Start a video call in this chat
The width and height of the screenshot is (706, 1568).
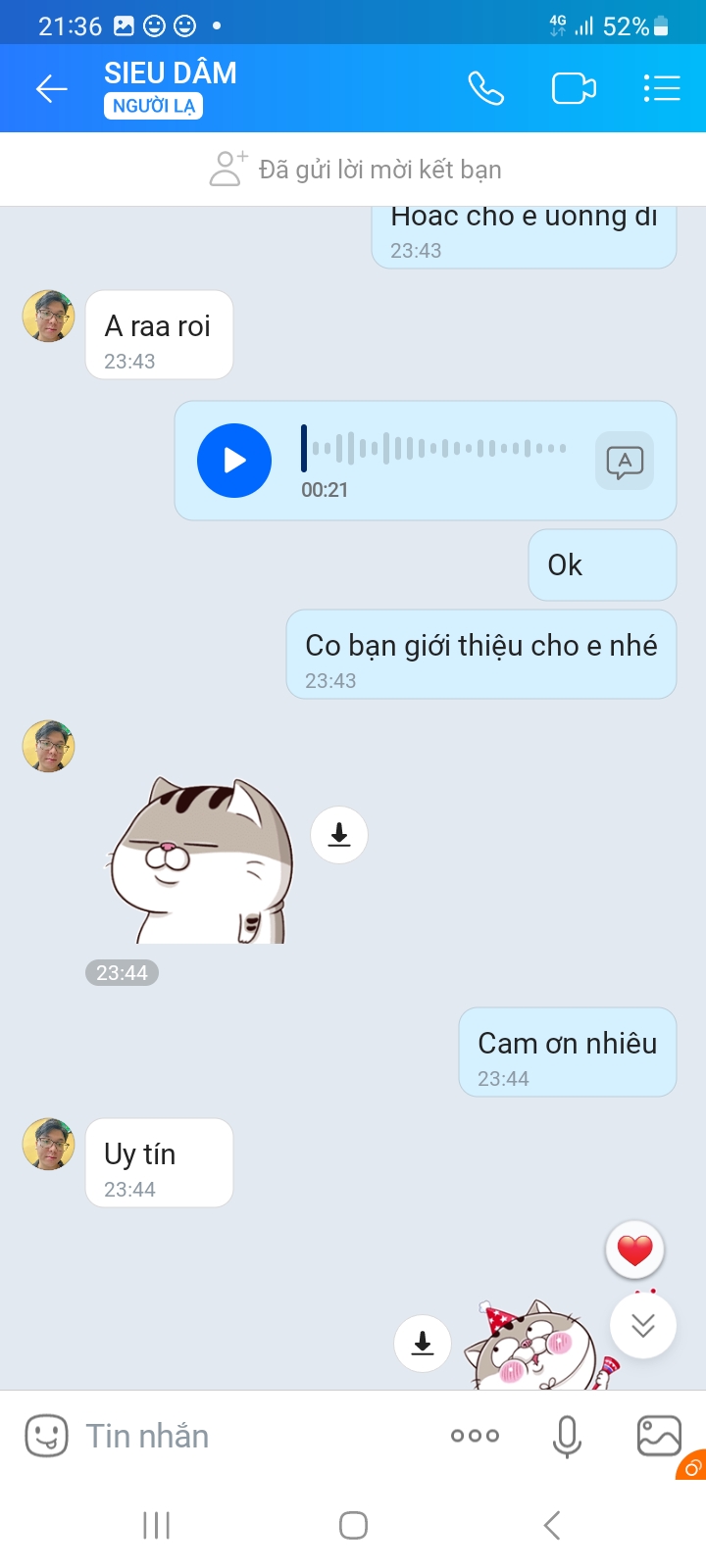pyautogui.click(x=574, y=89)
